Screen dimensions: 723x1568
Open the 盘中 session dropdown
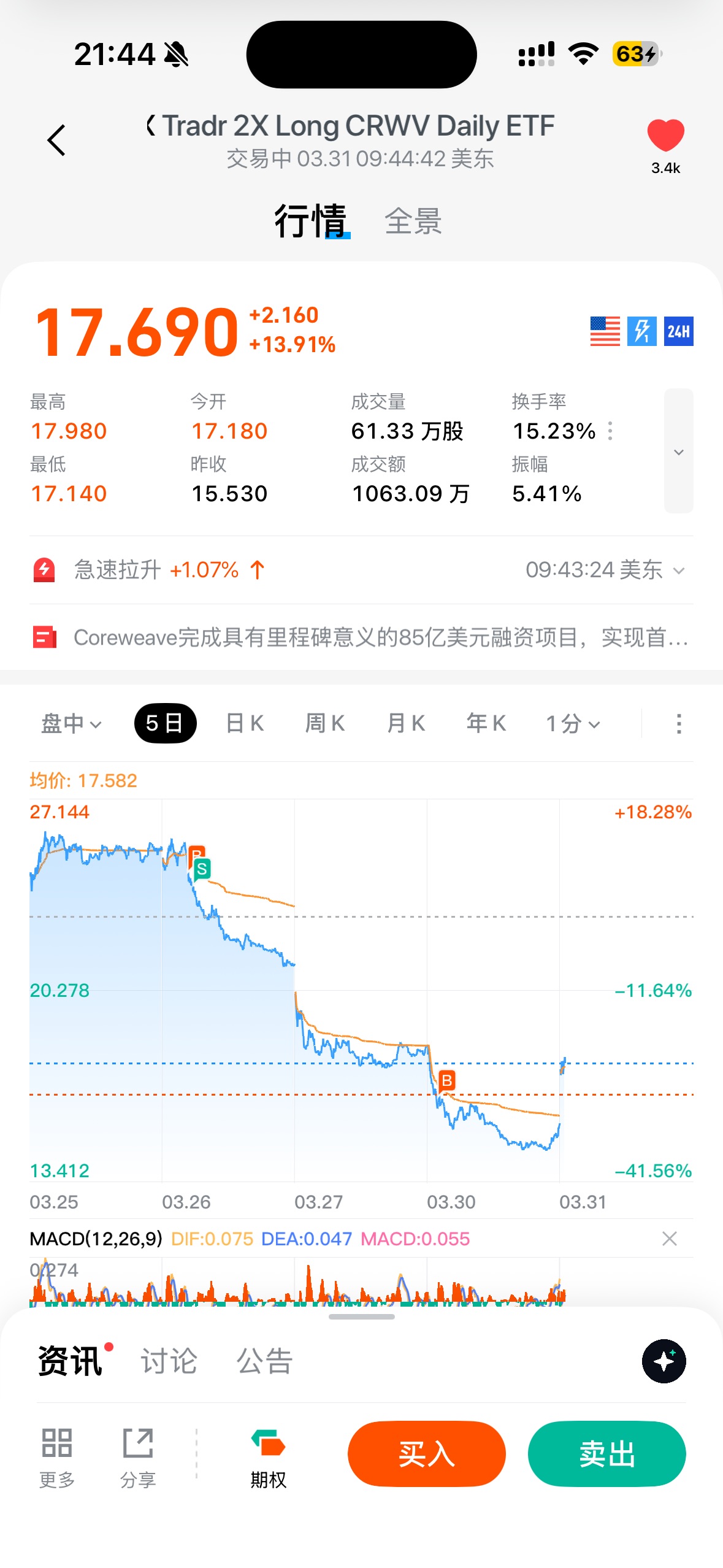71,724
